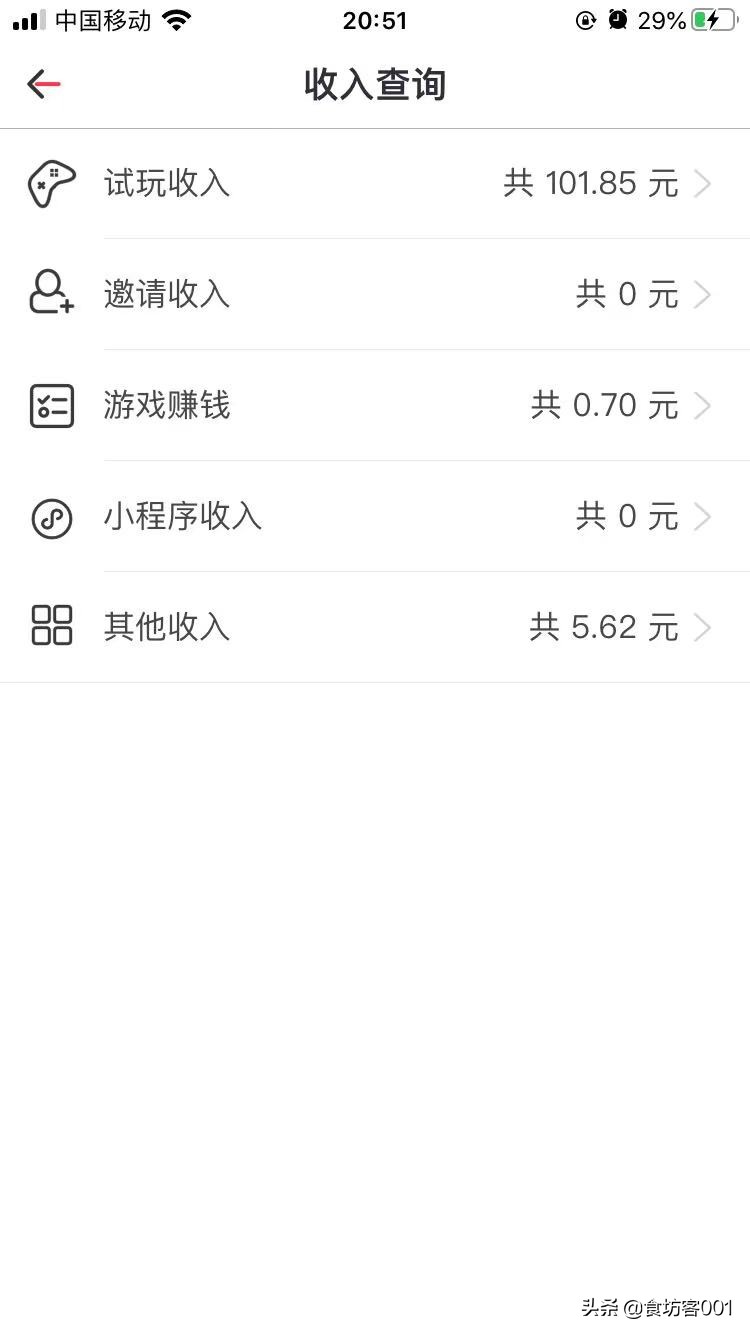750x1334 pixels.
Task: Tap the red back arrow
Action: (x=42, y=84)
